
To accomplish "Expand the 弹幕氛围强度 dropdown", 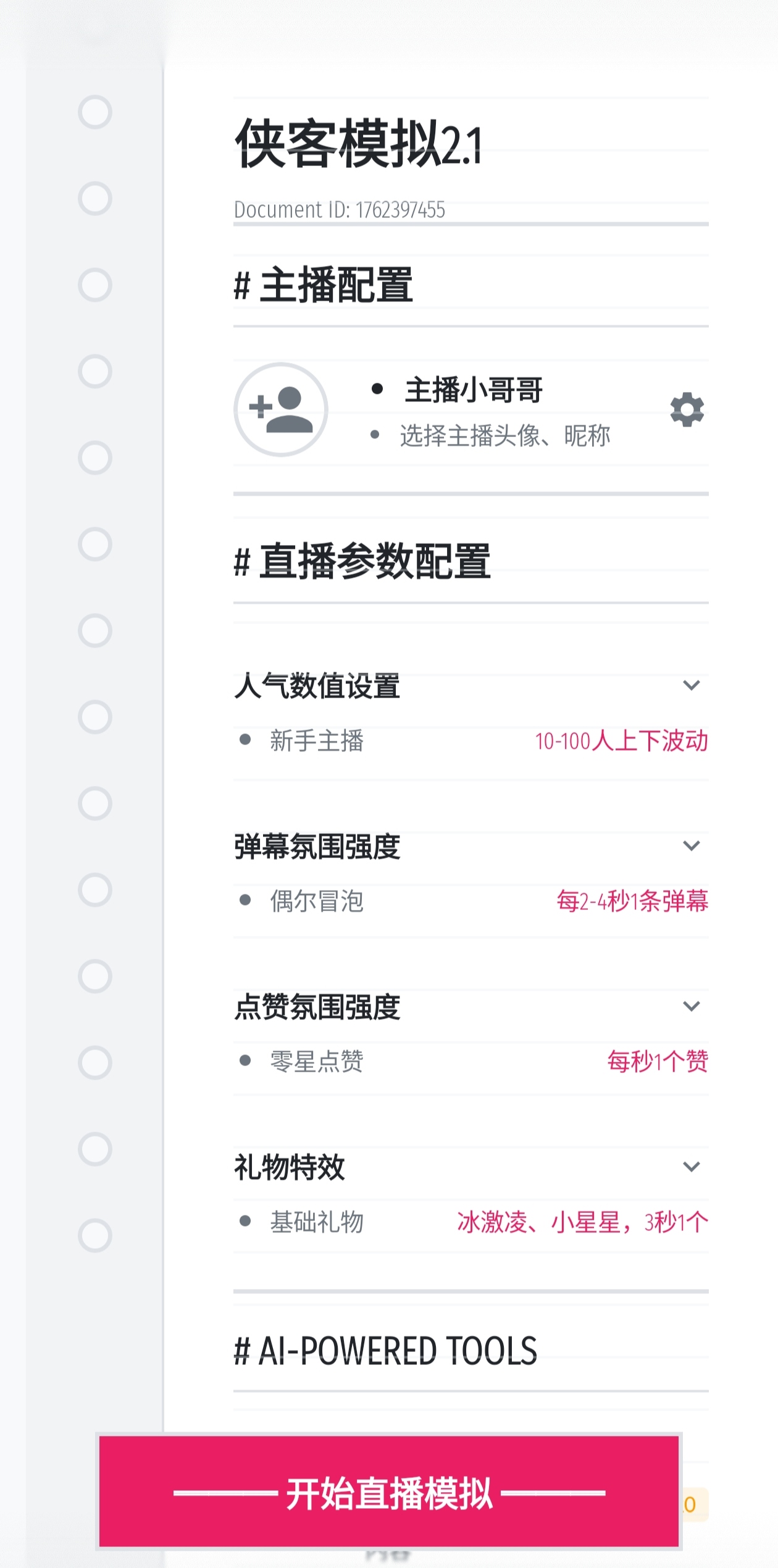I will tap(691, 846).
